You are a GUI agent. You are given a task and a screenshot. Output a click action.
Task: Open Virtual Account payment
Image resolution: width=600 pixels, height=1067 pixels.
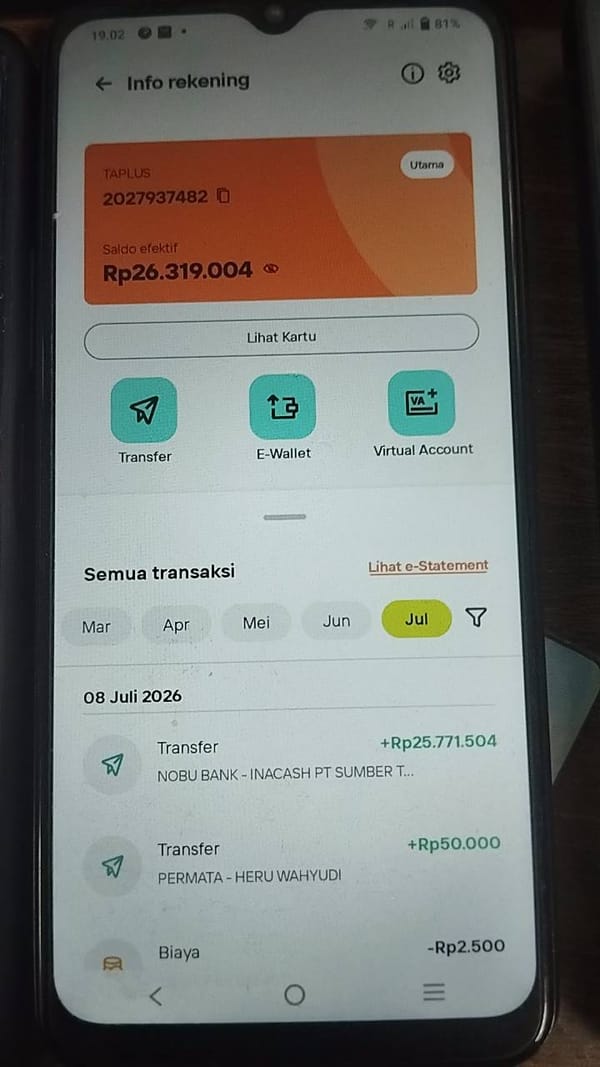pos(422,413)
